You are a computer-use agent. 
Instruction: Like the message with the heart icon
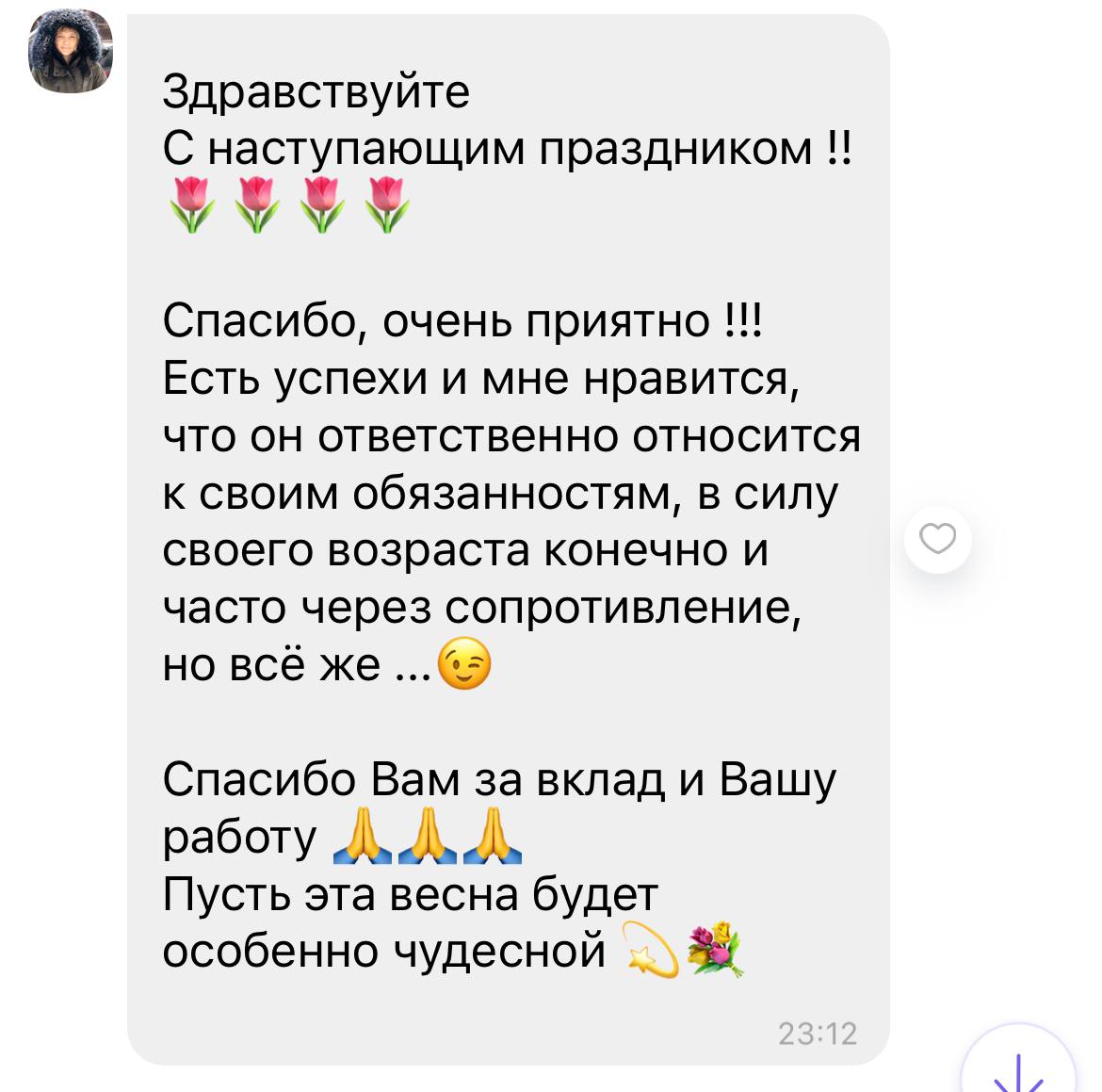click(x=937, y=539)
